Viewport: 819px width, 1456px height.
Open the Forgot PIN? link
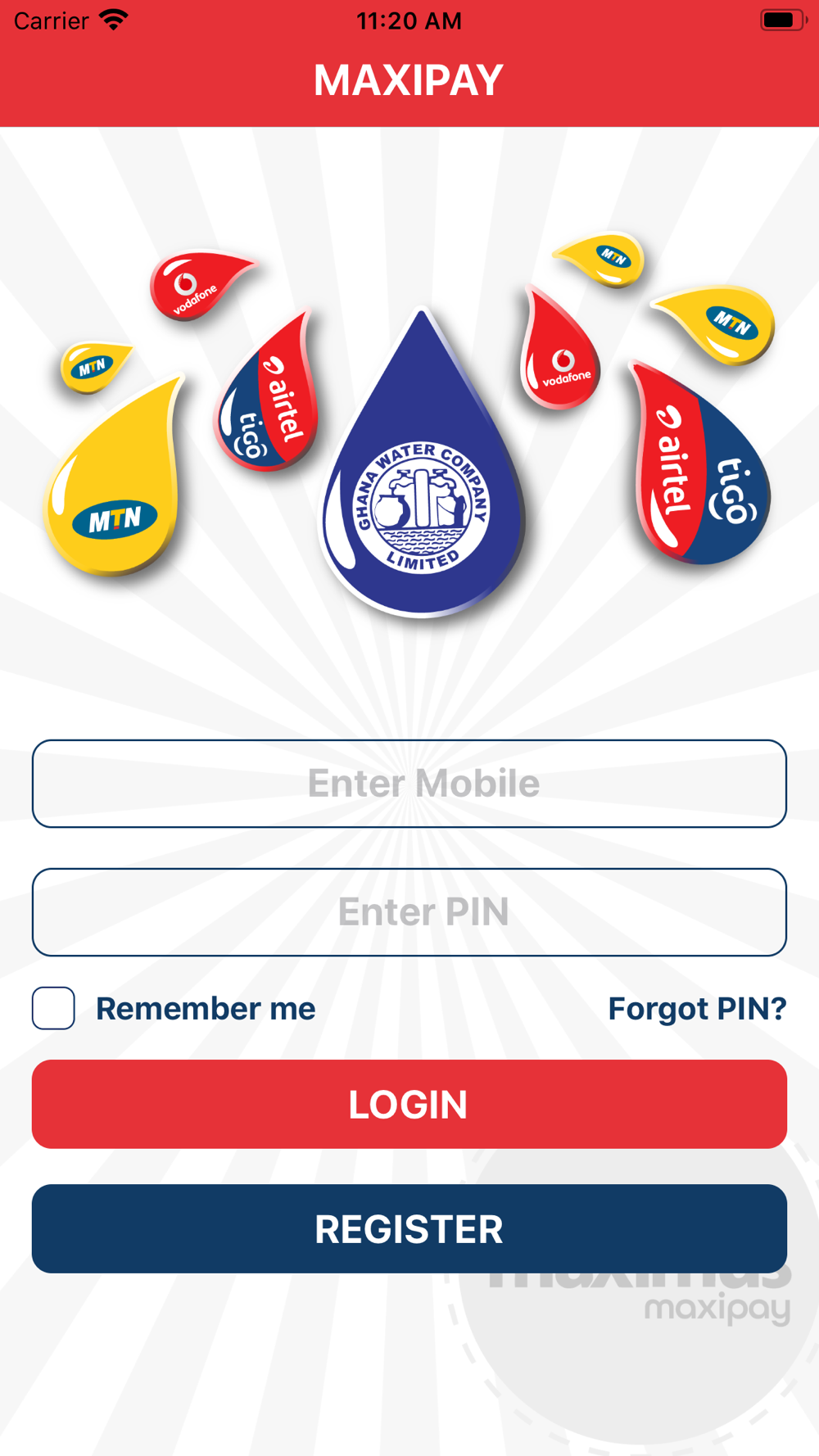[697, 1009]
